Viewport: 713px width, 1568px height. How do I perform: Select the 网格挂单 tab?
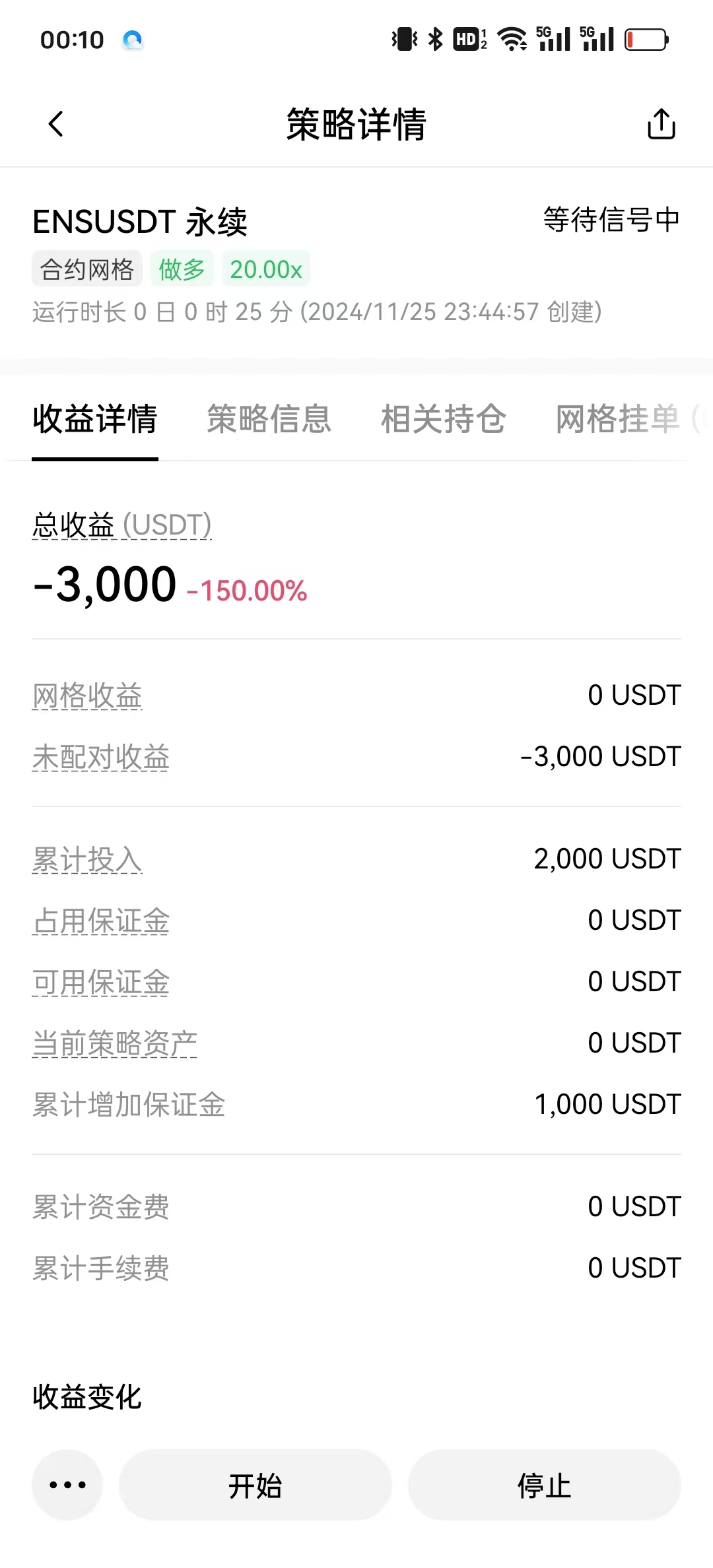tap(618, 419)
